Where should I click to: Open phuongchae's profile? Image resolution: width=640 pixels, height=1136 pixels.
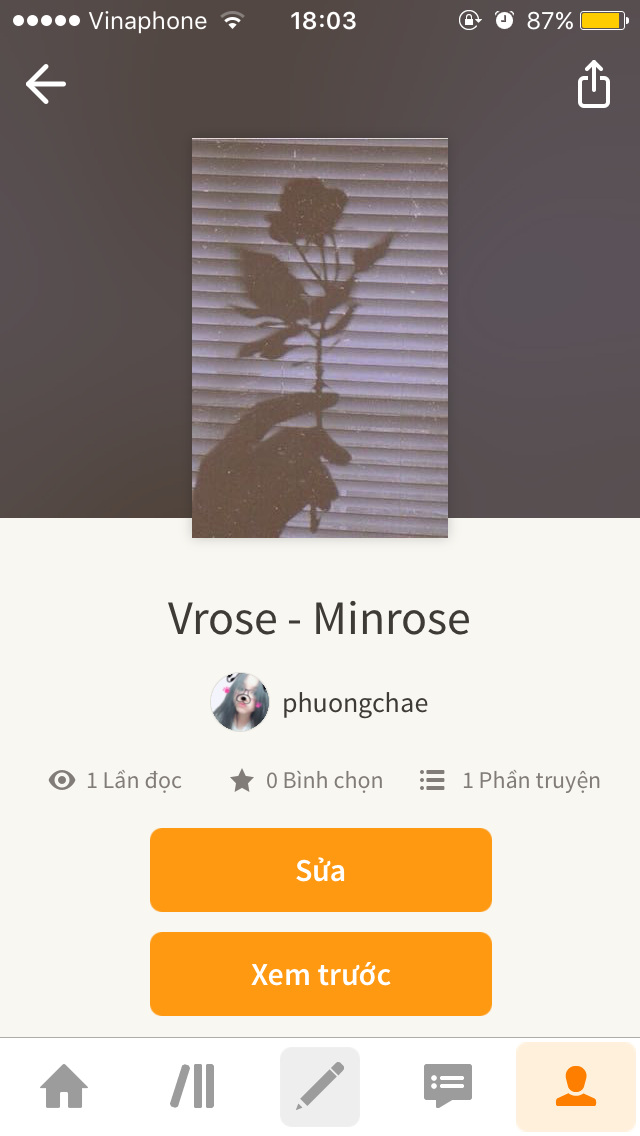(x=320, y=702)
